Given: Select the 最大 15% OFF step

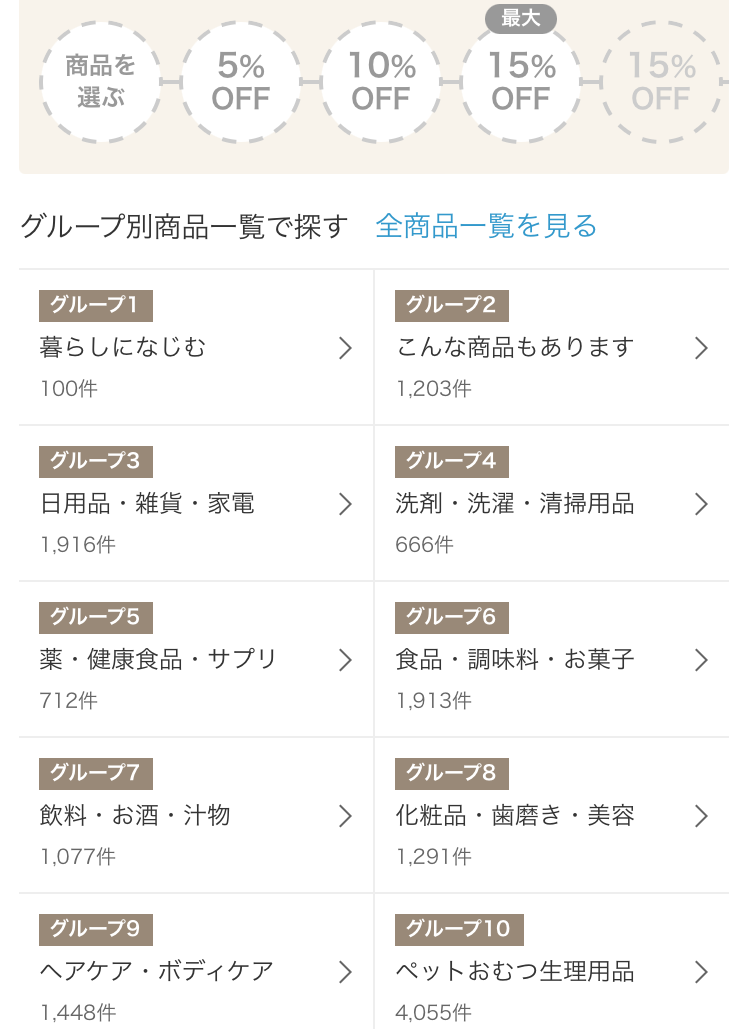Looking at the screenshot, I should click(x=521, y=82).
